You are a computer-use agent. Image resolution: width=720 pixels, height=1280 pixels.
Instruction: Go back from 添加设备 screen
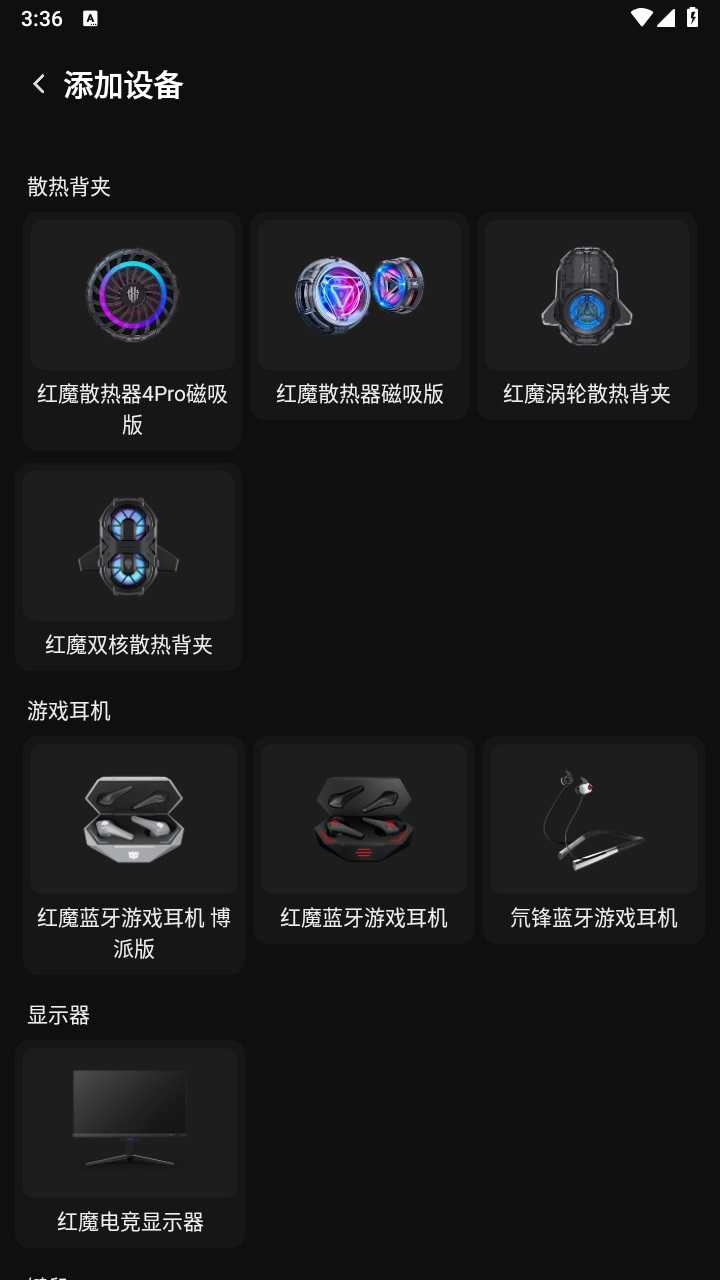(x=39, y=85)
